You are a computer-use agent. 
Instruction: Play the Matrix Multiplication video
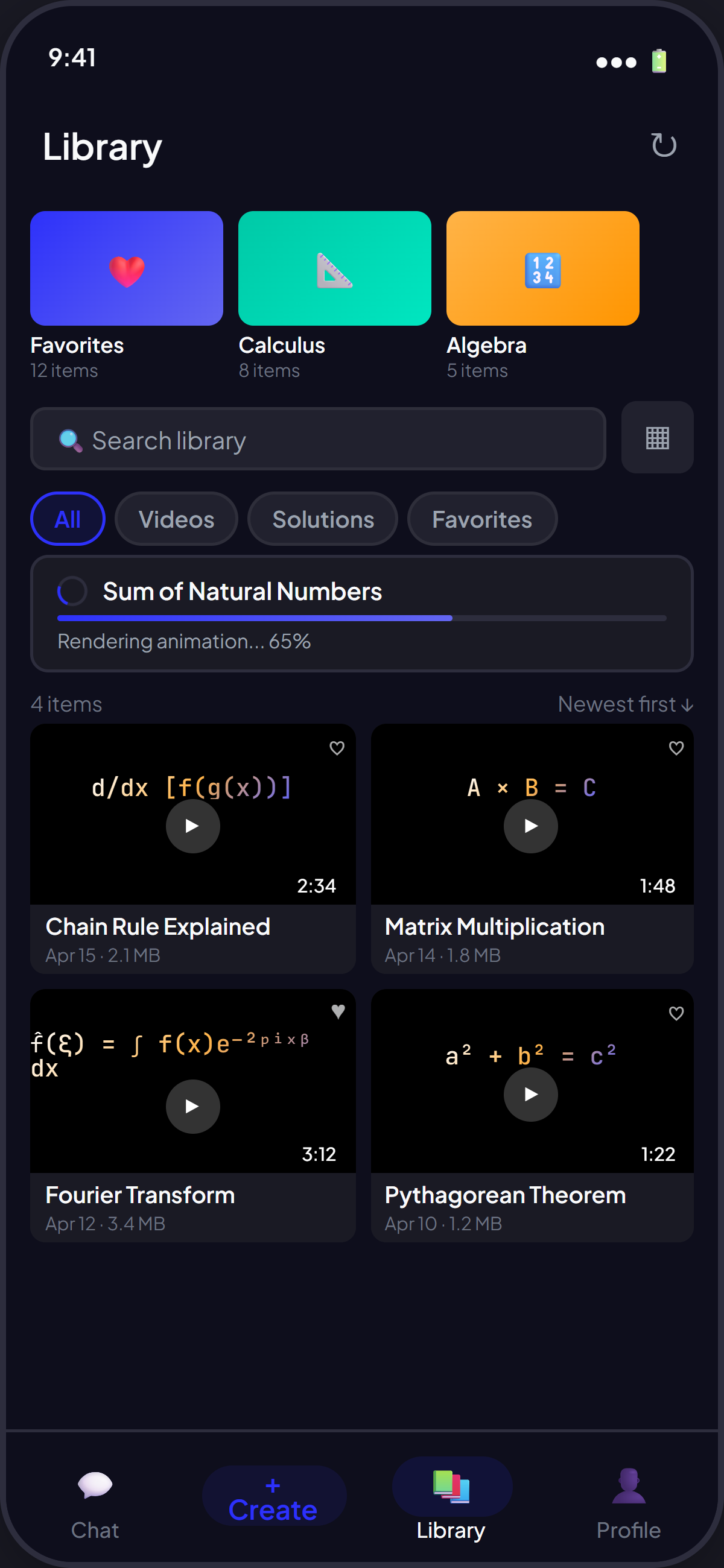(x=530, y=826)
